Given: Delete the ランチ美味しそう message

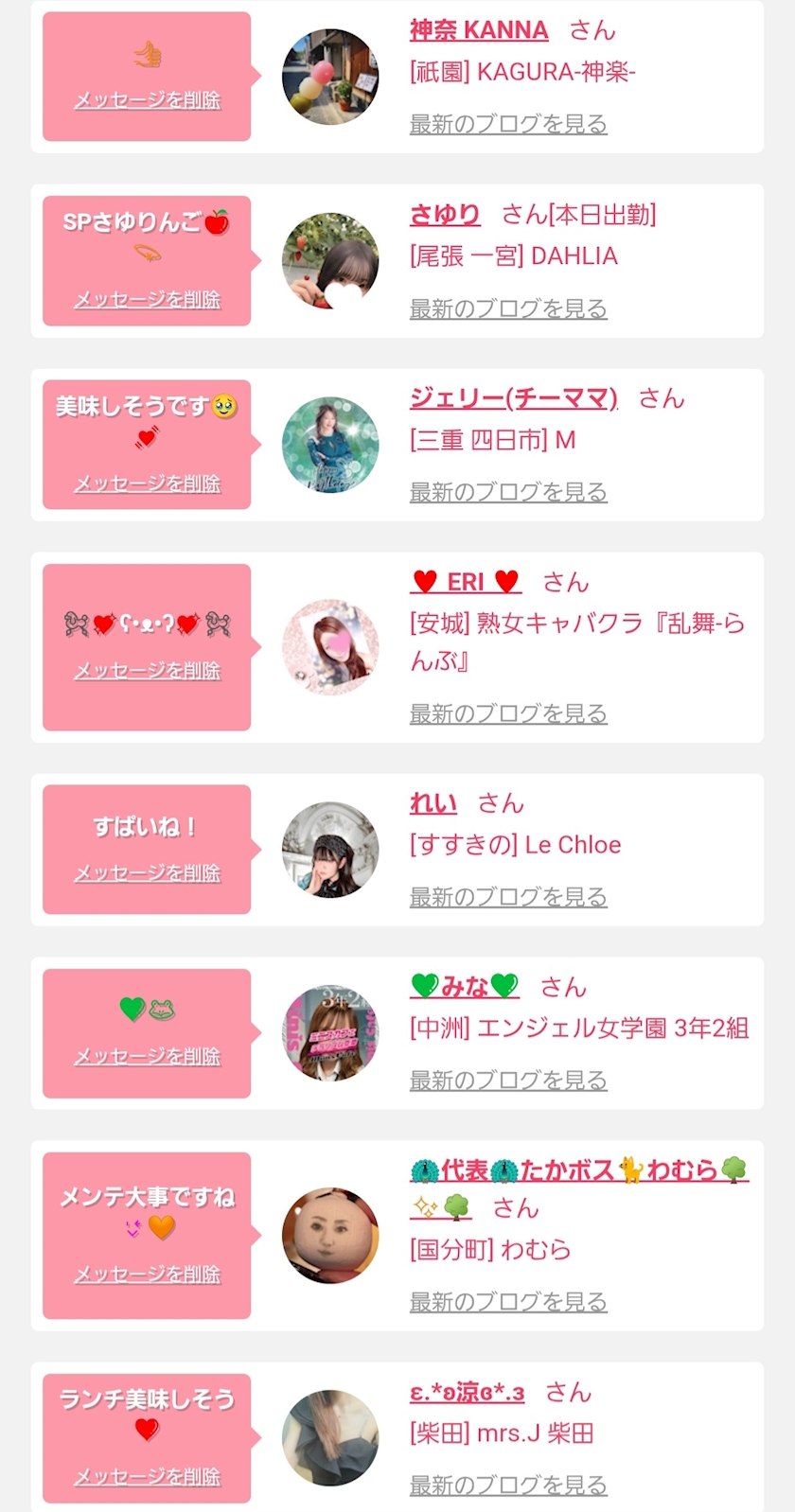Looking at the screenshot, I should tap(147, 1477).
